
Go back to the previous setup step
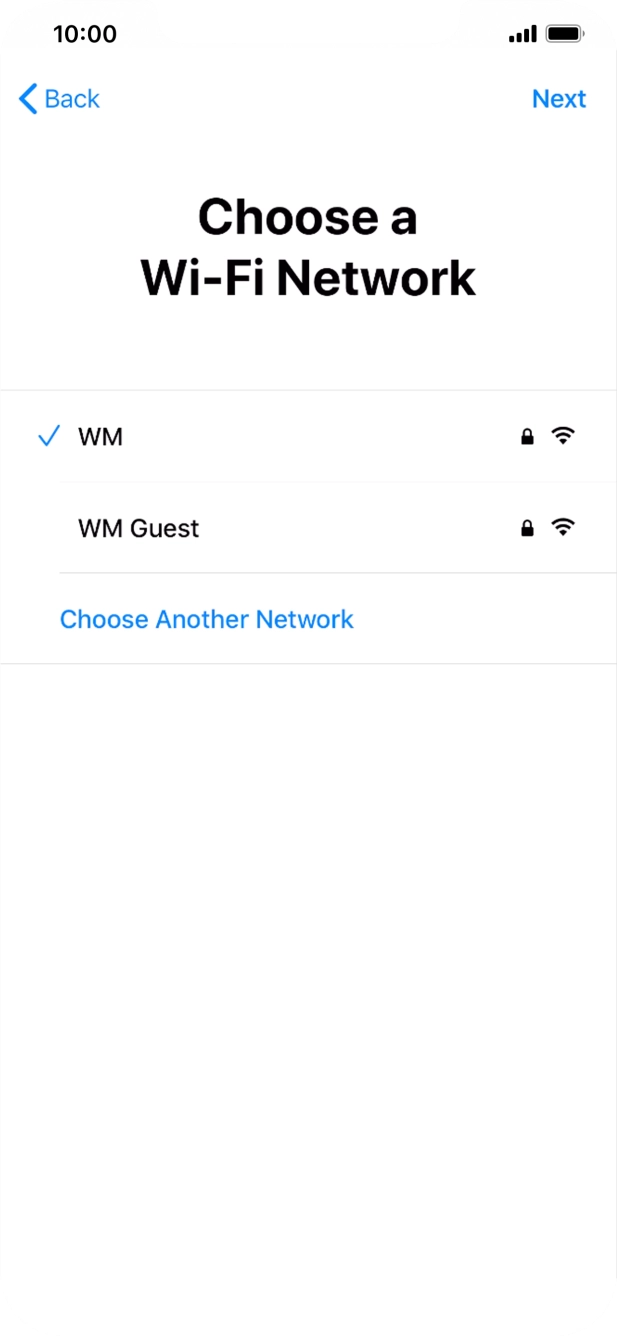coord(59,99)
